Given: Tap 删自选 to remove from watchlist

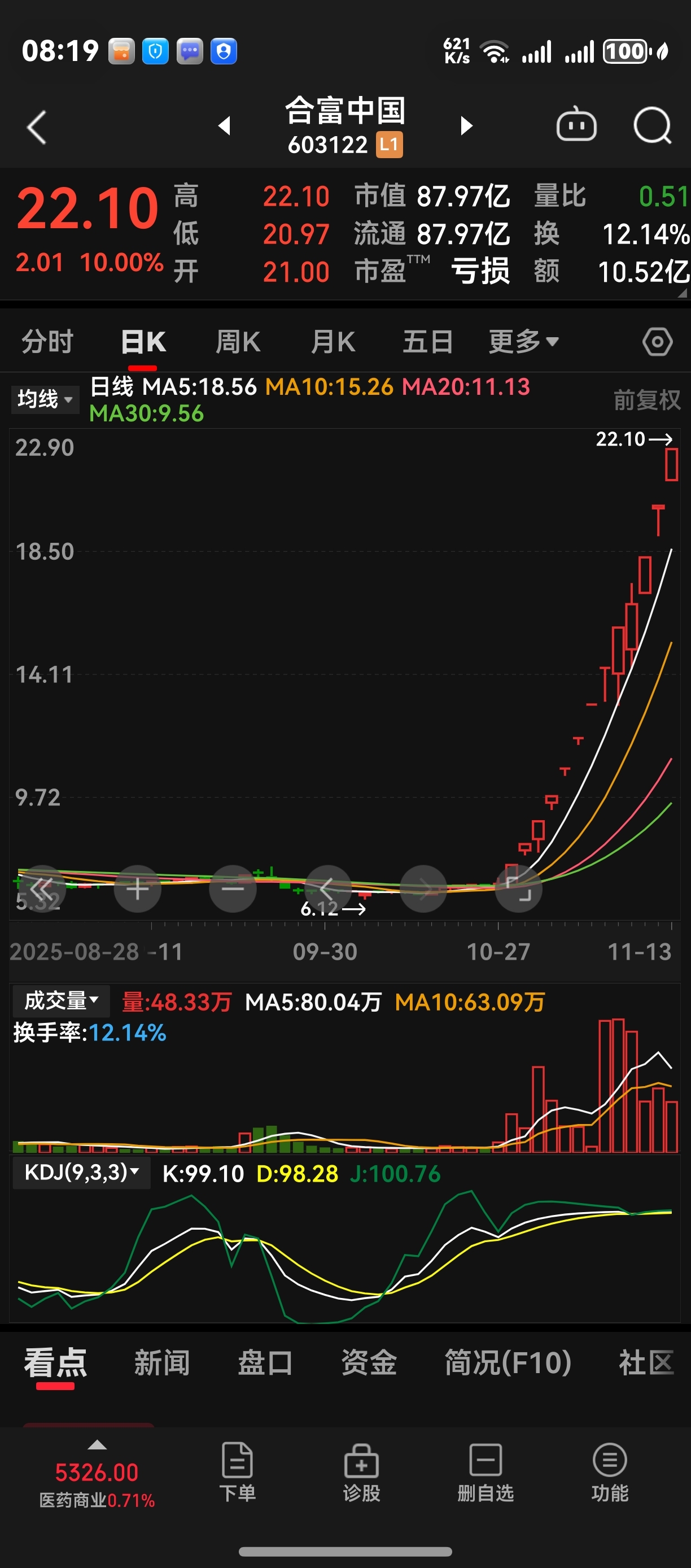Looking at the screenshot, I should click(486, 1472).
